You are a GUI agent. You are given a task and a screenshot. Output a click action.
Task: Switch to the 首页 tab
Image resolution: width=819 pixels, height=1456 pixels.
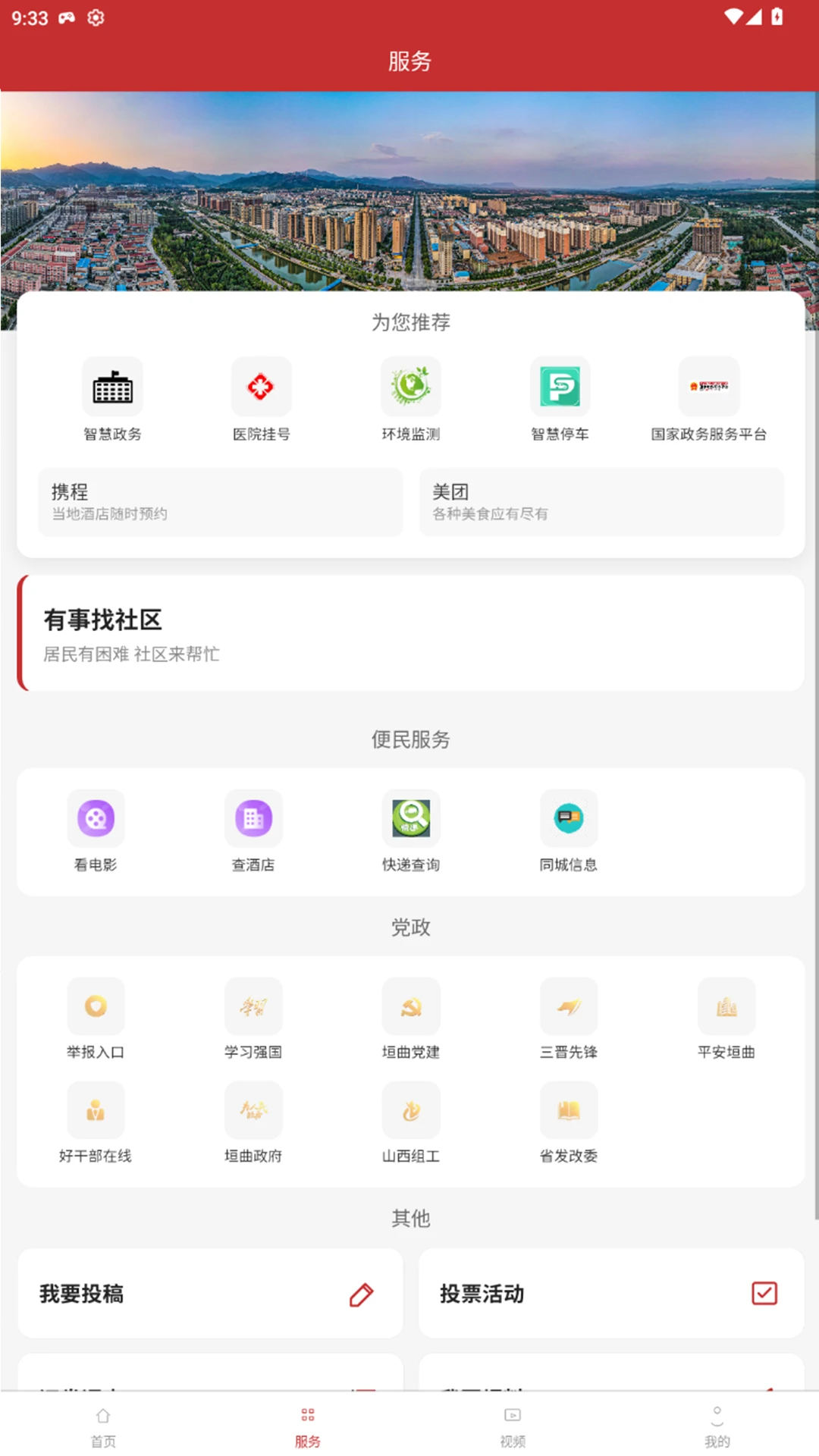click(x=103, y=1426)
